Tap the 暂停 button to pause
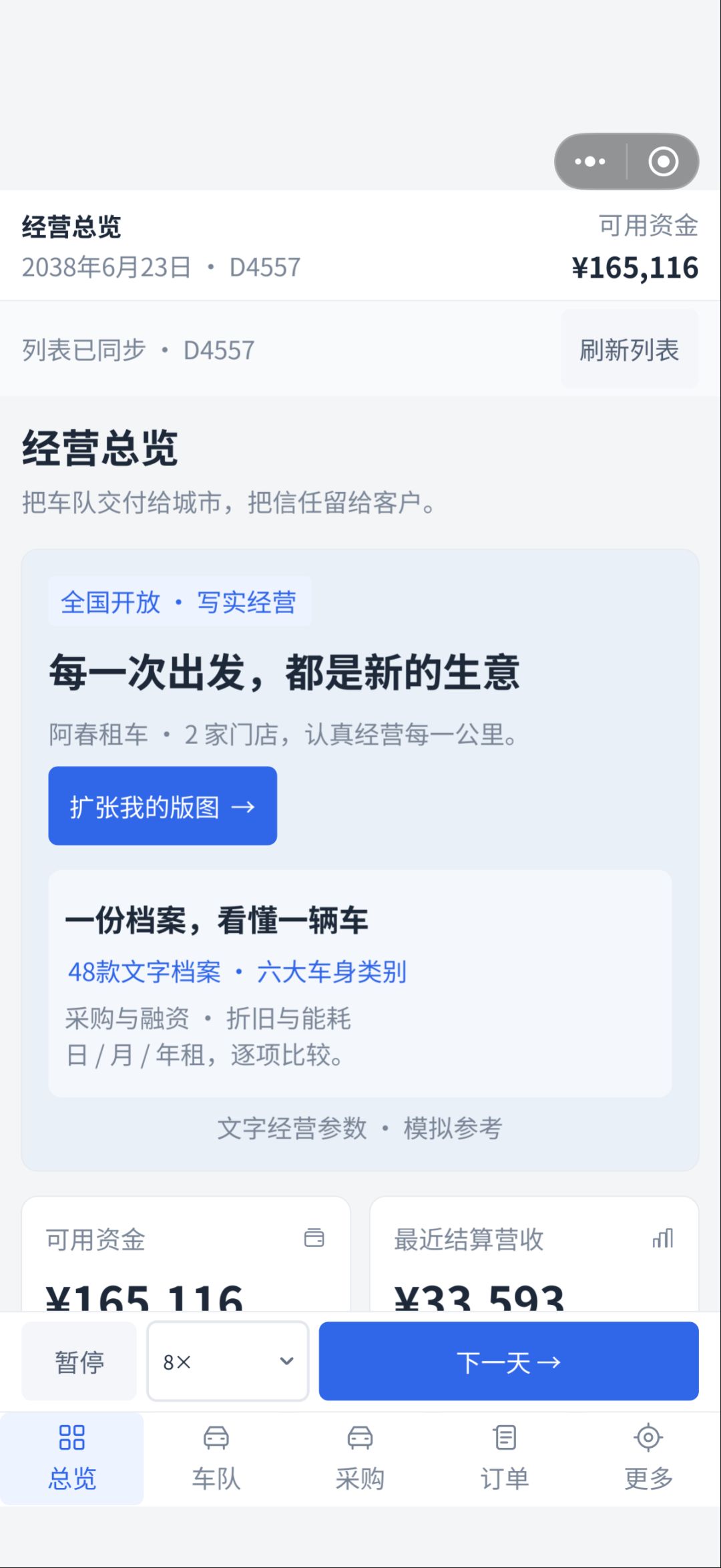The image size is (721, 1568). coord(79,1361)
